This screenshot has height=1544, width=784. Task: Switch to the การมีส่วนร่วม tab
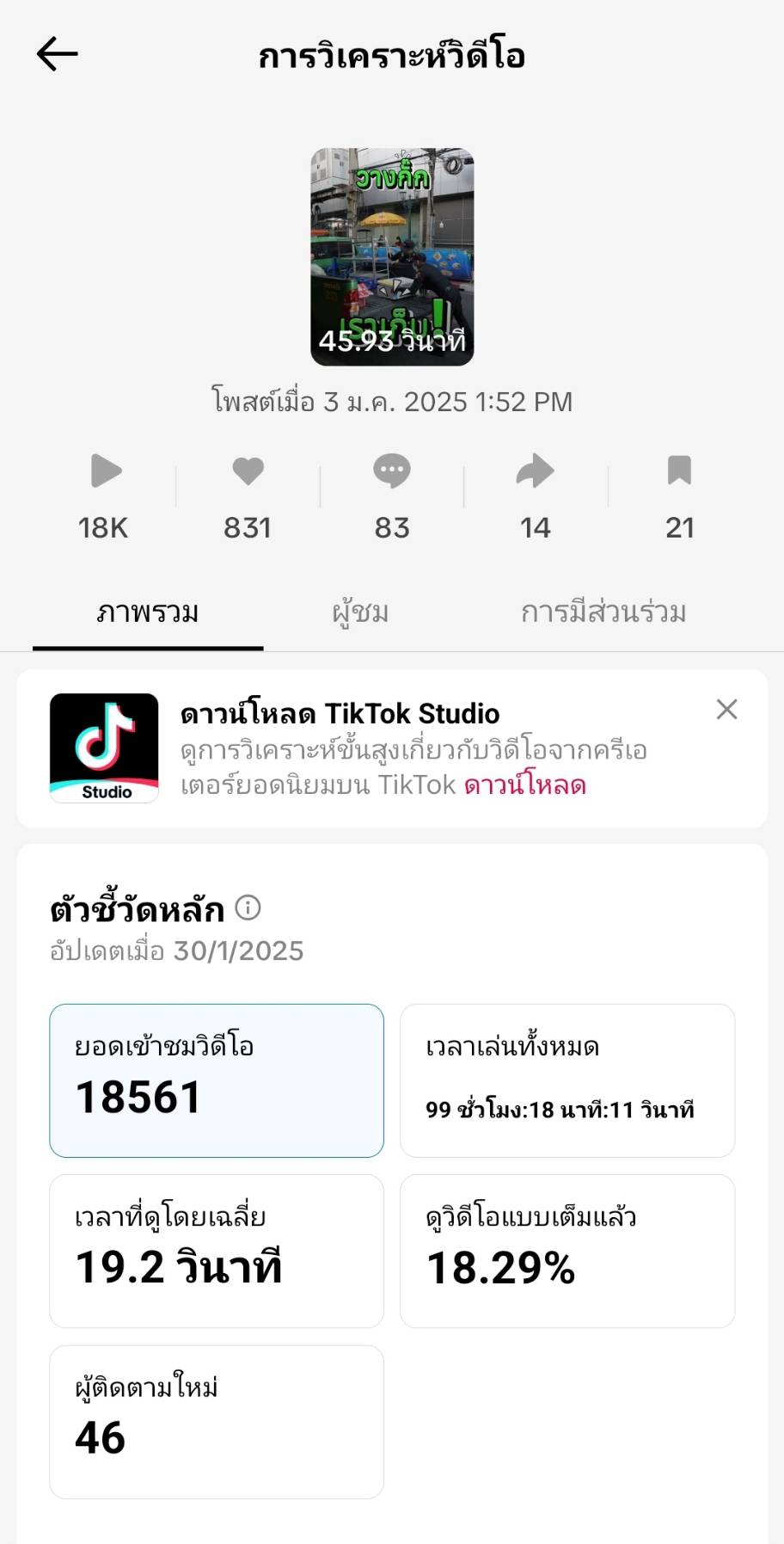point(603,612)
